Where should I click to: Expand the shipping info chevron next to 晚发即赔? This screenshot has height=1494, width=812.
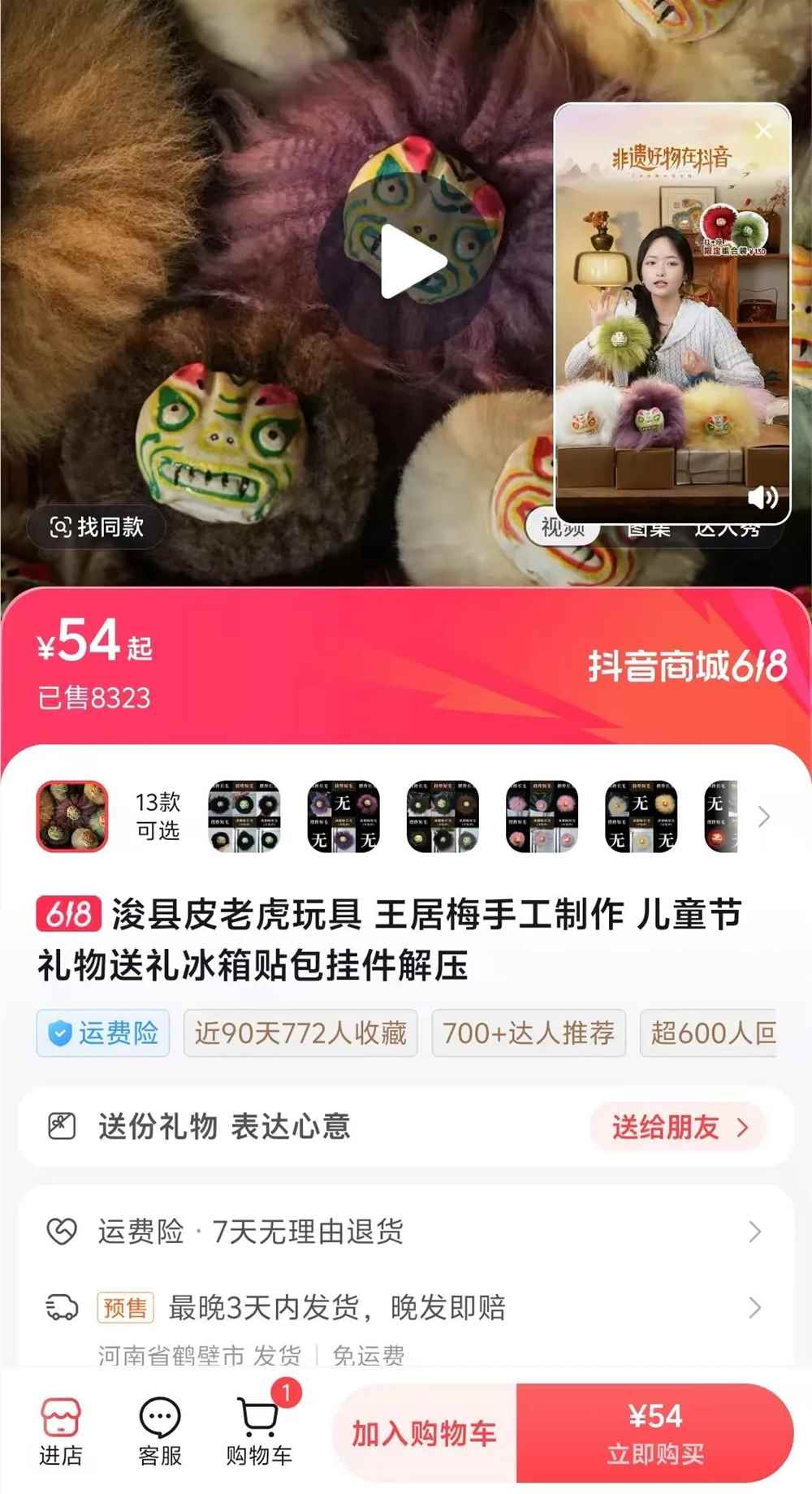(x=757, y=1308)
